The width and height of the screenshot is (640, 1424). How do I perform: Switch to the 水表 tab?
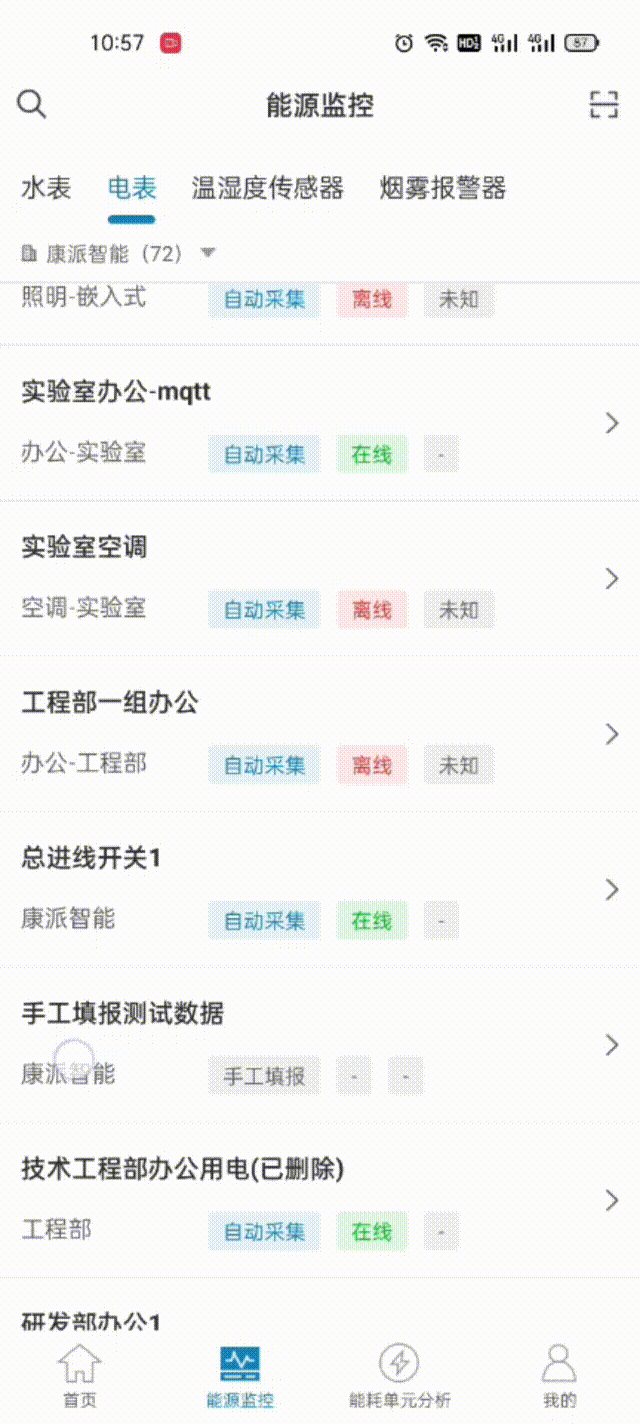click(46, 188)
